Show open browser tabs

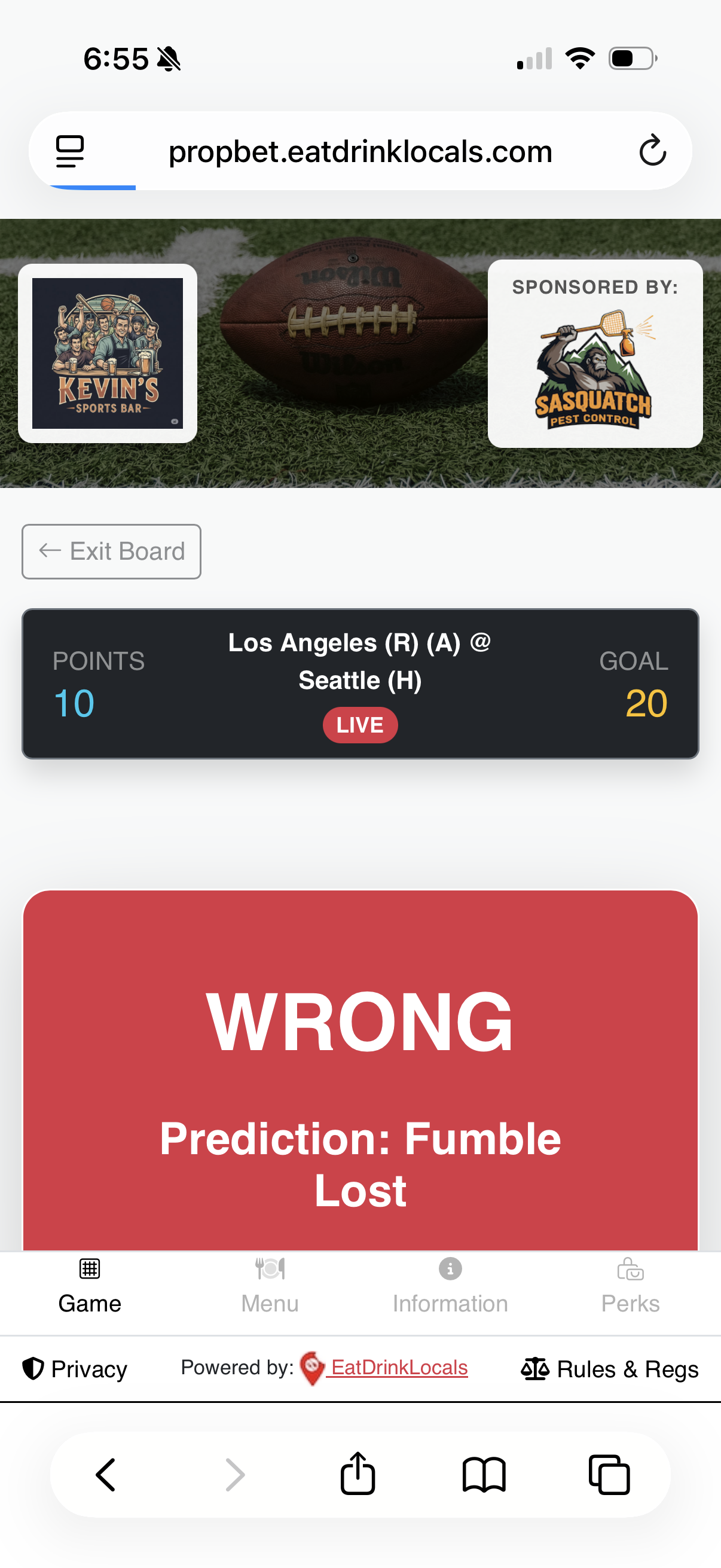point(609,1475)
